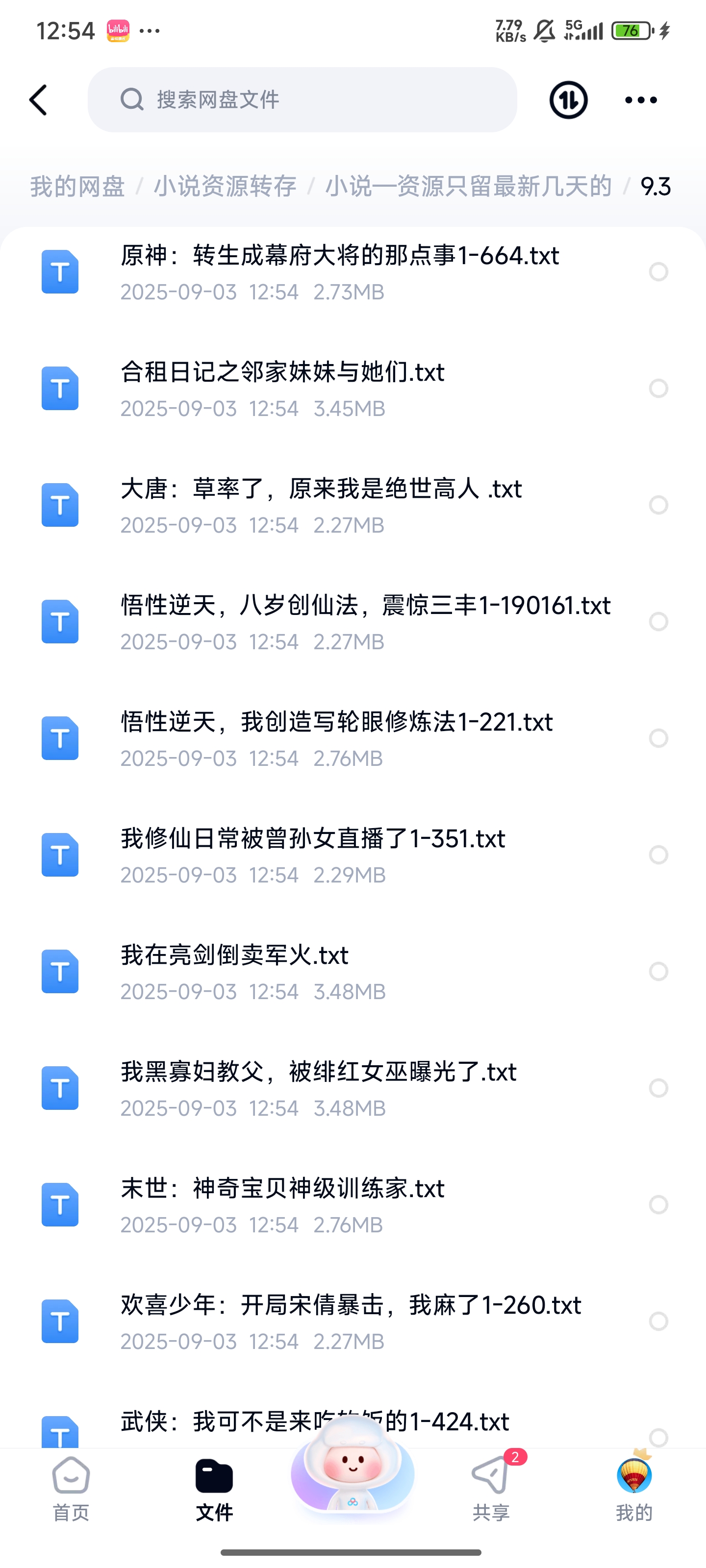Open the three-dot overflow menu
Screen dimensions: 706x1568
point(641,100)
